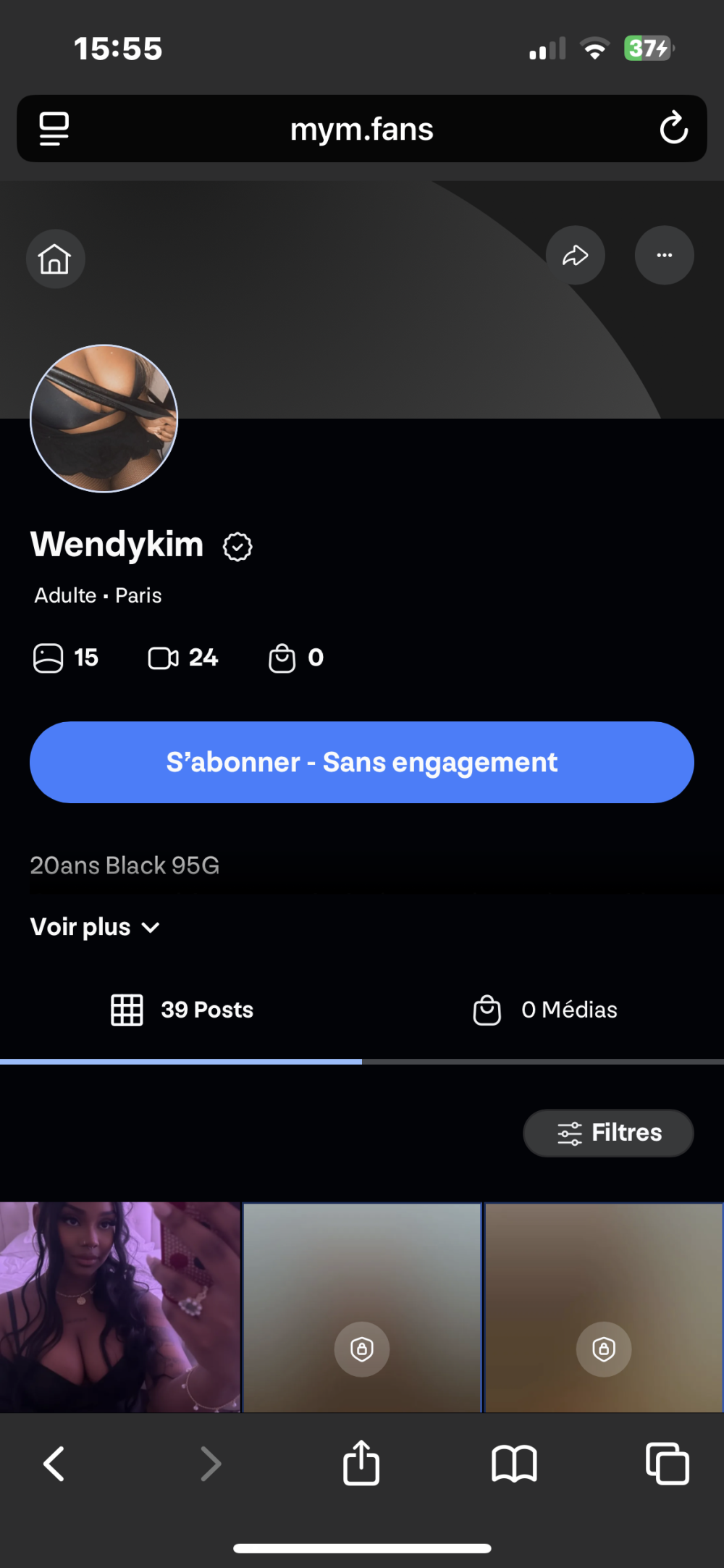Switch to the 39 Posts tab
This screenshot has width=724, height=1568.
tap(182, 1010)
